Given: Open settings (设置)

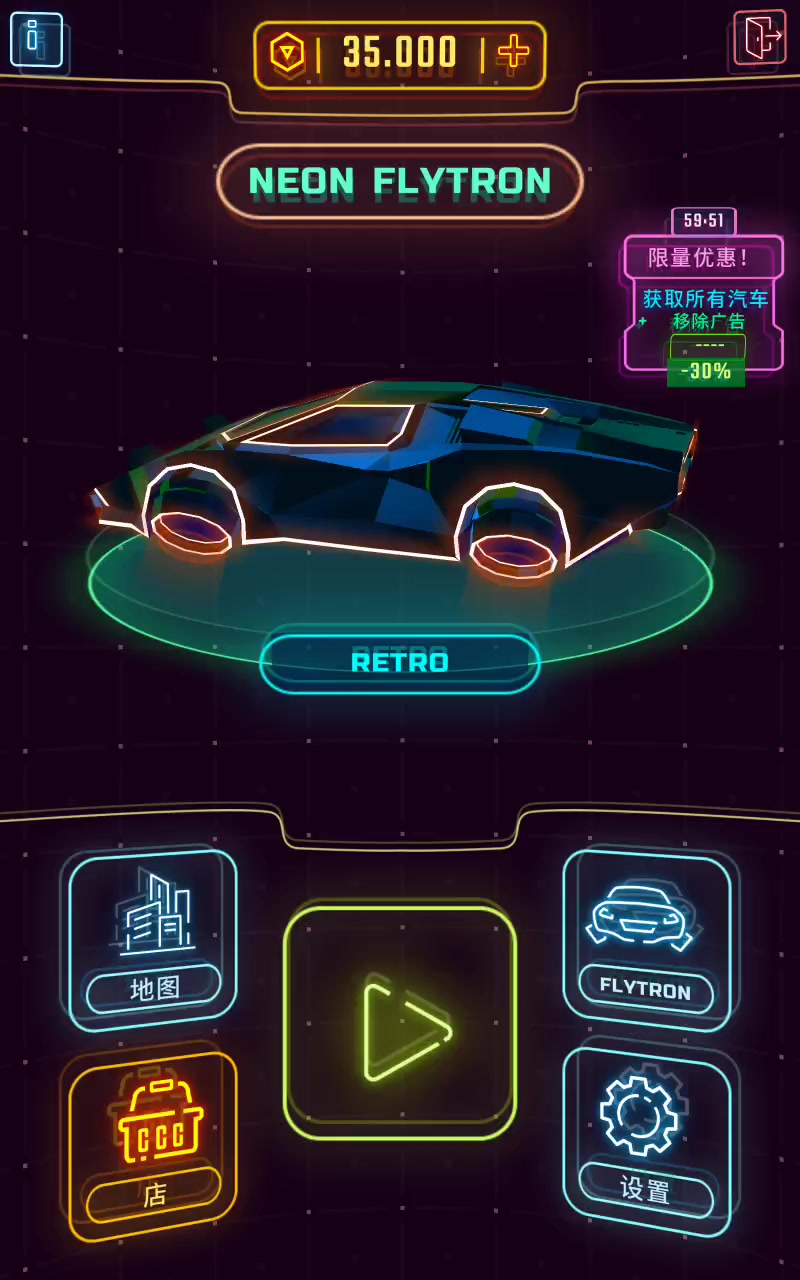Looking at the screenshot, I should [646, 1140].
